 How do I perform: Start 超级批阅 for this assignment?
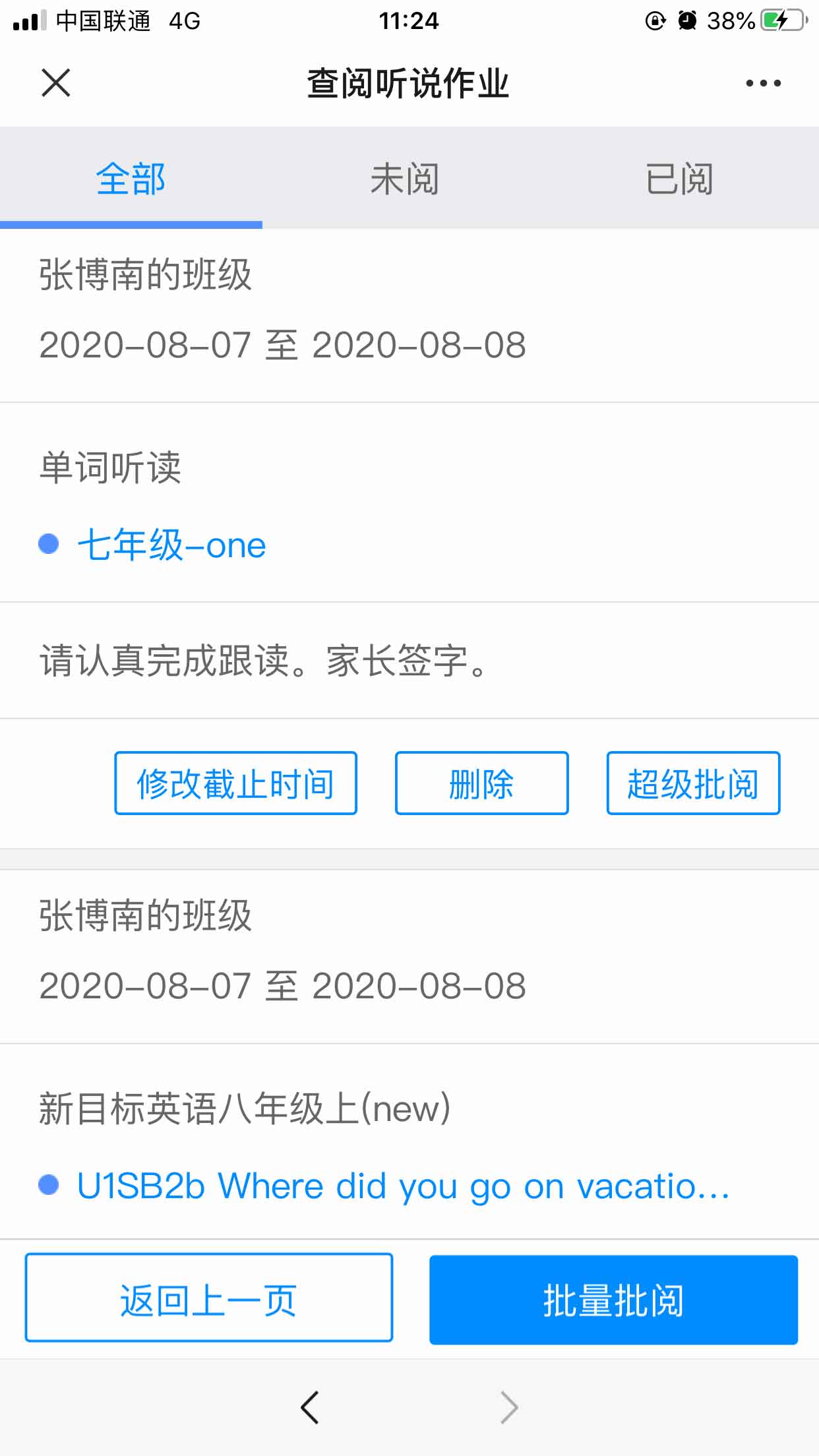point(693,783)
